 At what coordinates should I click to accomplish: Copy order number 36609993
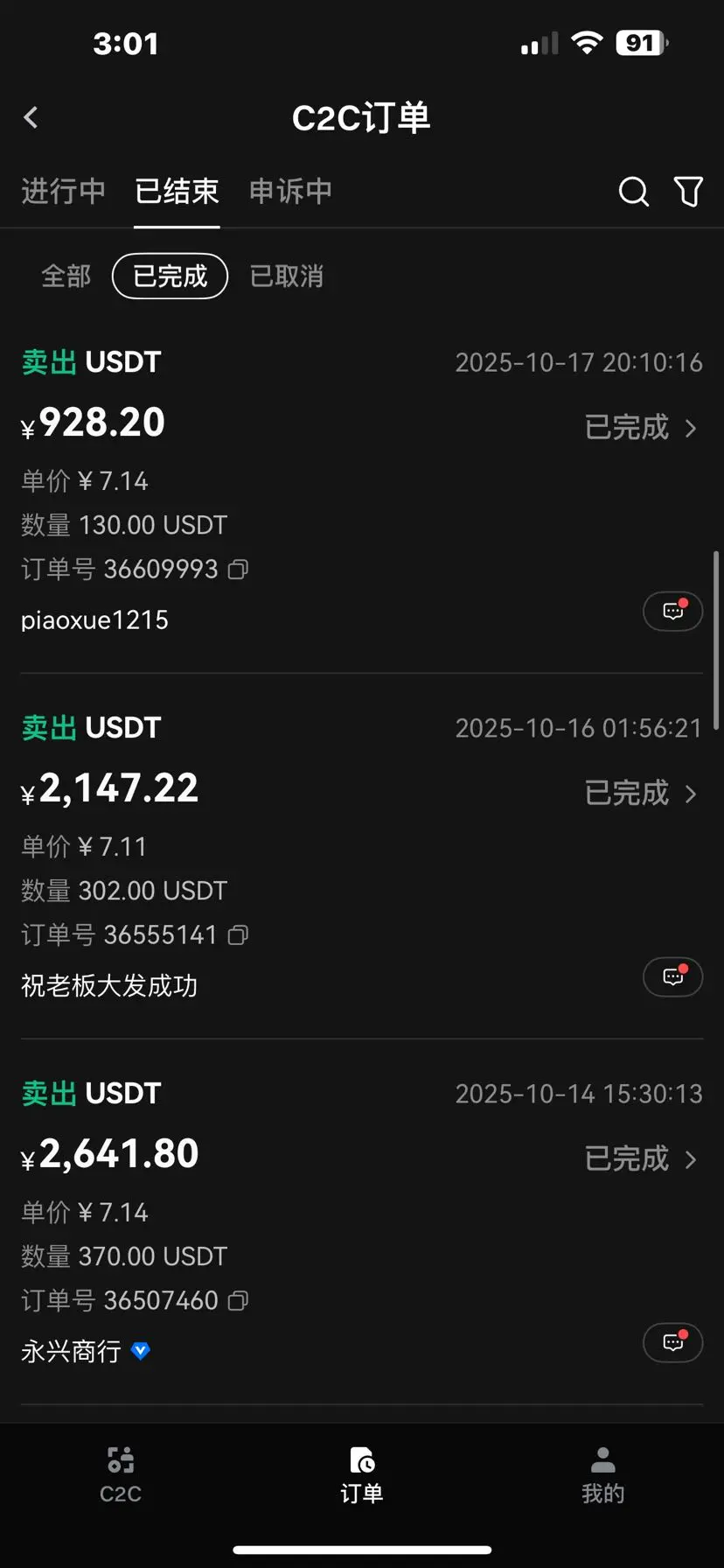[x=238, y=570]
